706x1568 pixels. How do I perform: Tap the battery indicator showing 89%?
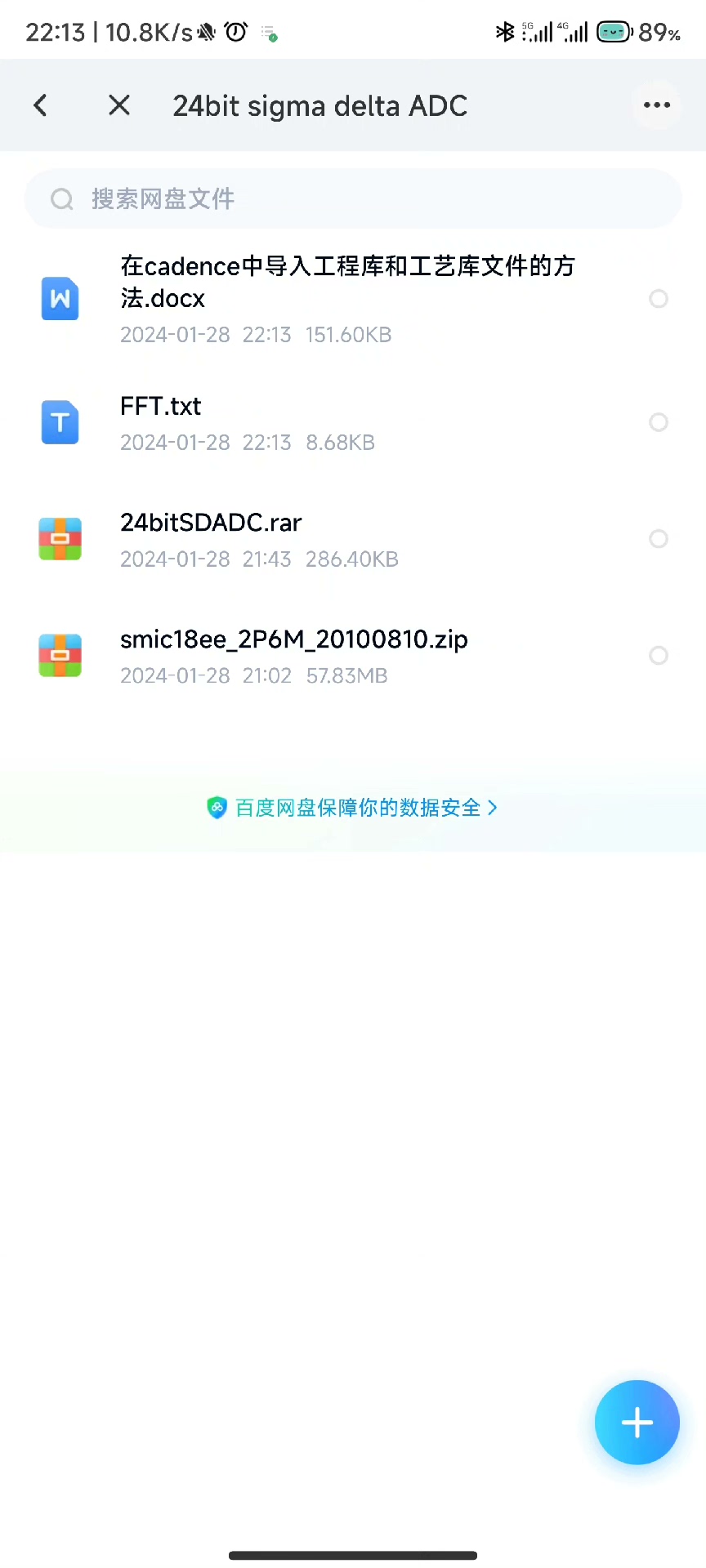point(613,31)
